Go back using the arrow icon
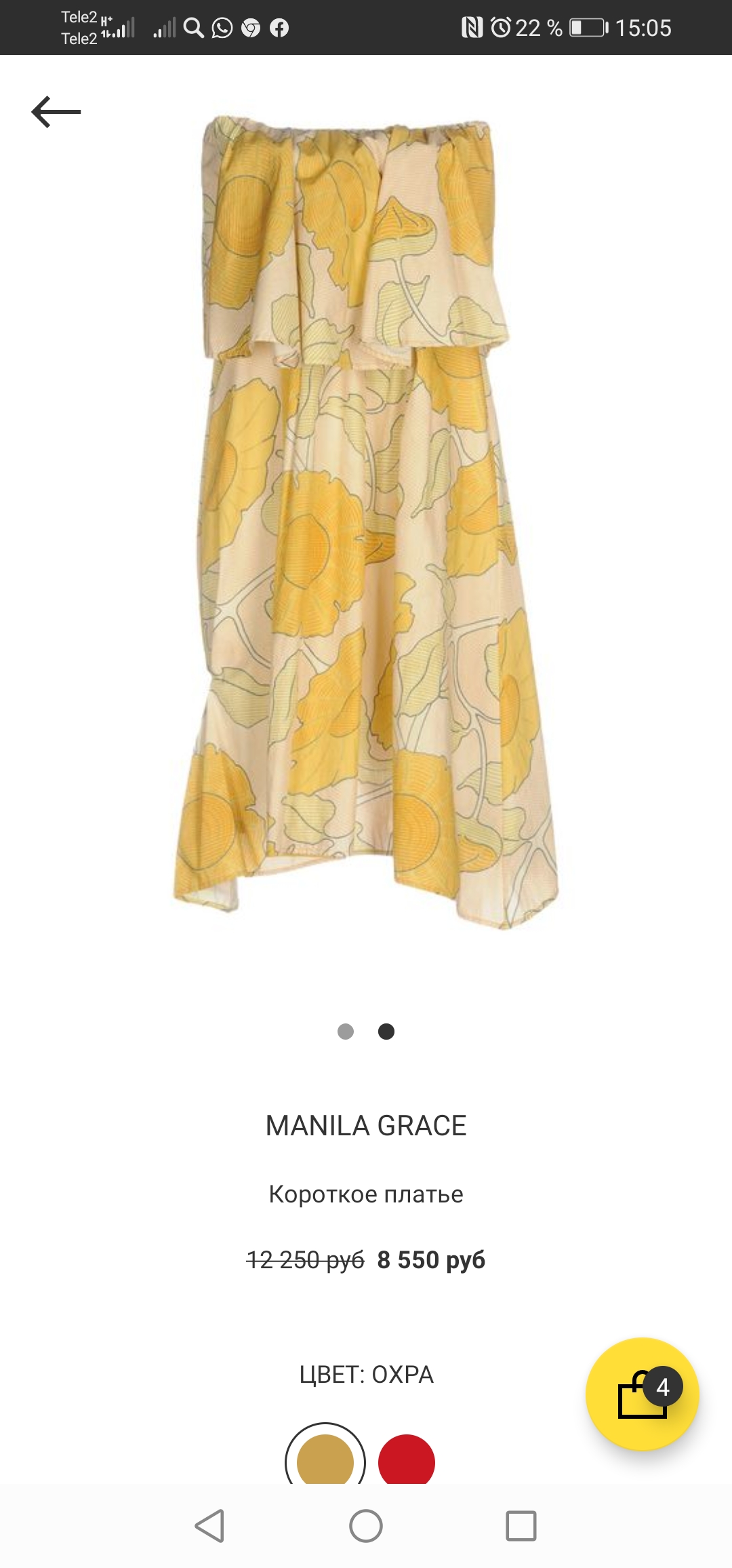This screenshot has height=1568, width=732. (x=56, y=112)
